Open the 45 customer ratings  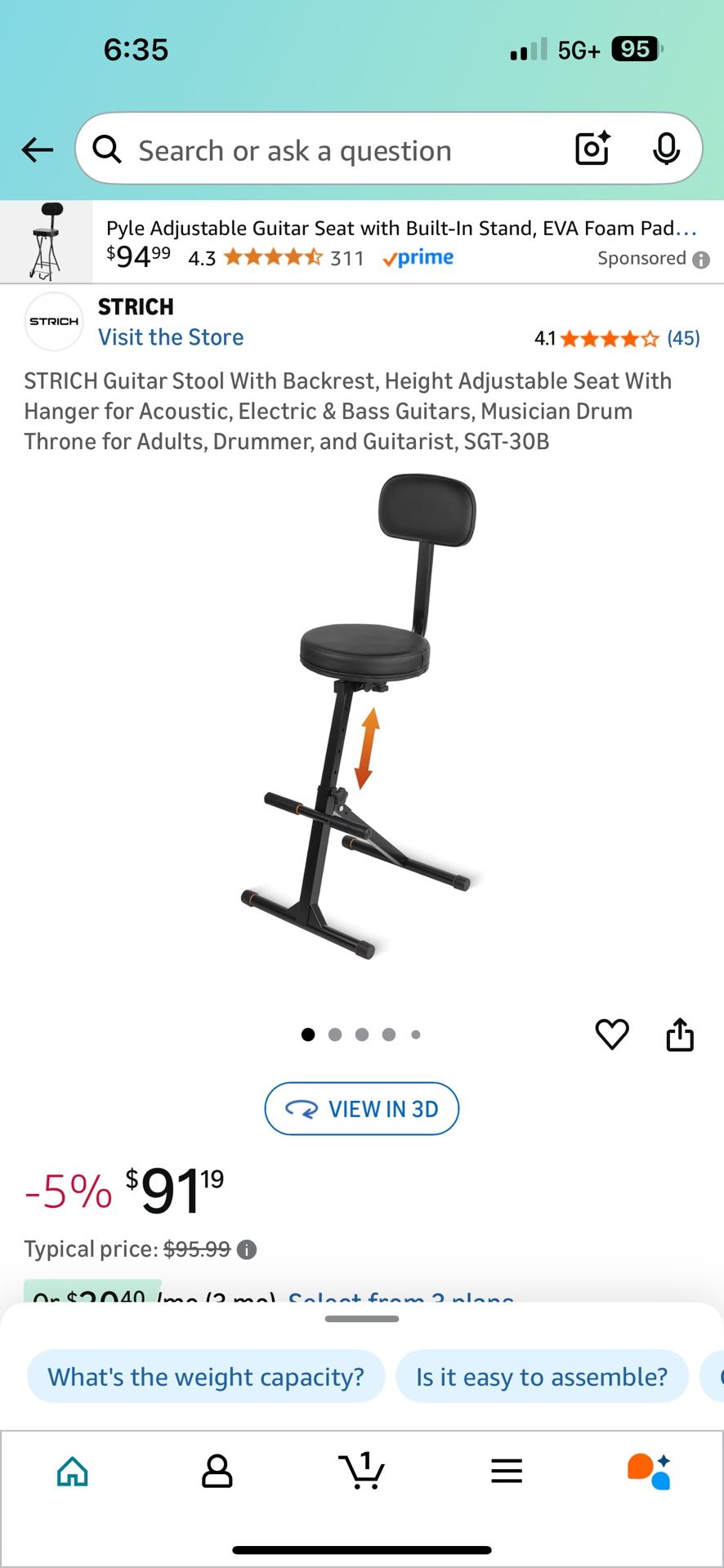tap(682, 338)
